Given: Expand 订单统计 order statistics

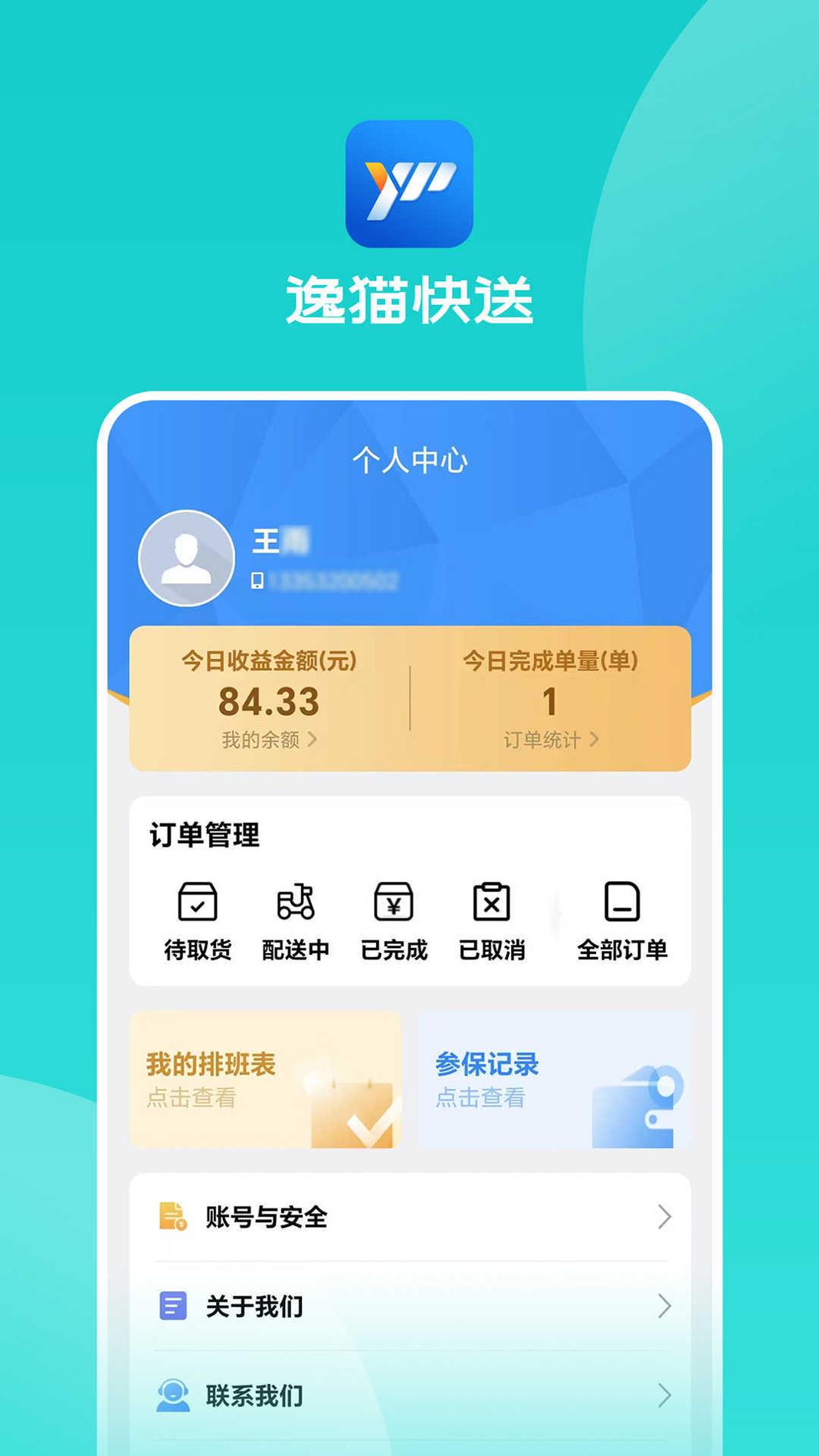Looking at the screenshot, I should [x=546, y=741].
